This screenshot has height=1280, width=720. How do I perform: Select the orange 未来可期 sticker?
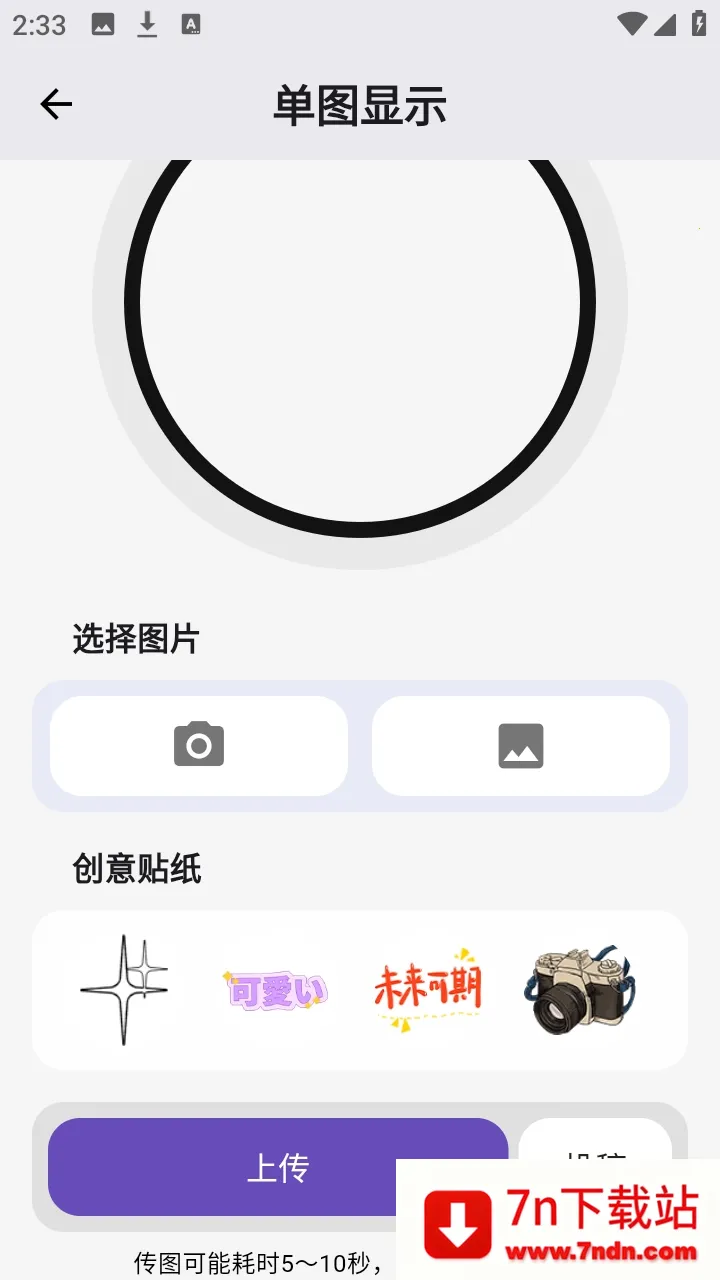[429, 988]
